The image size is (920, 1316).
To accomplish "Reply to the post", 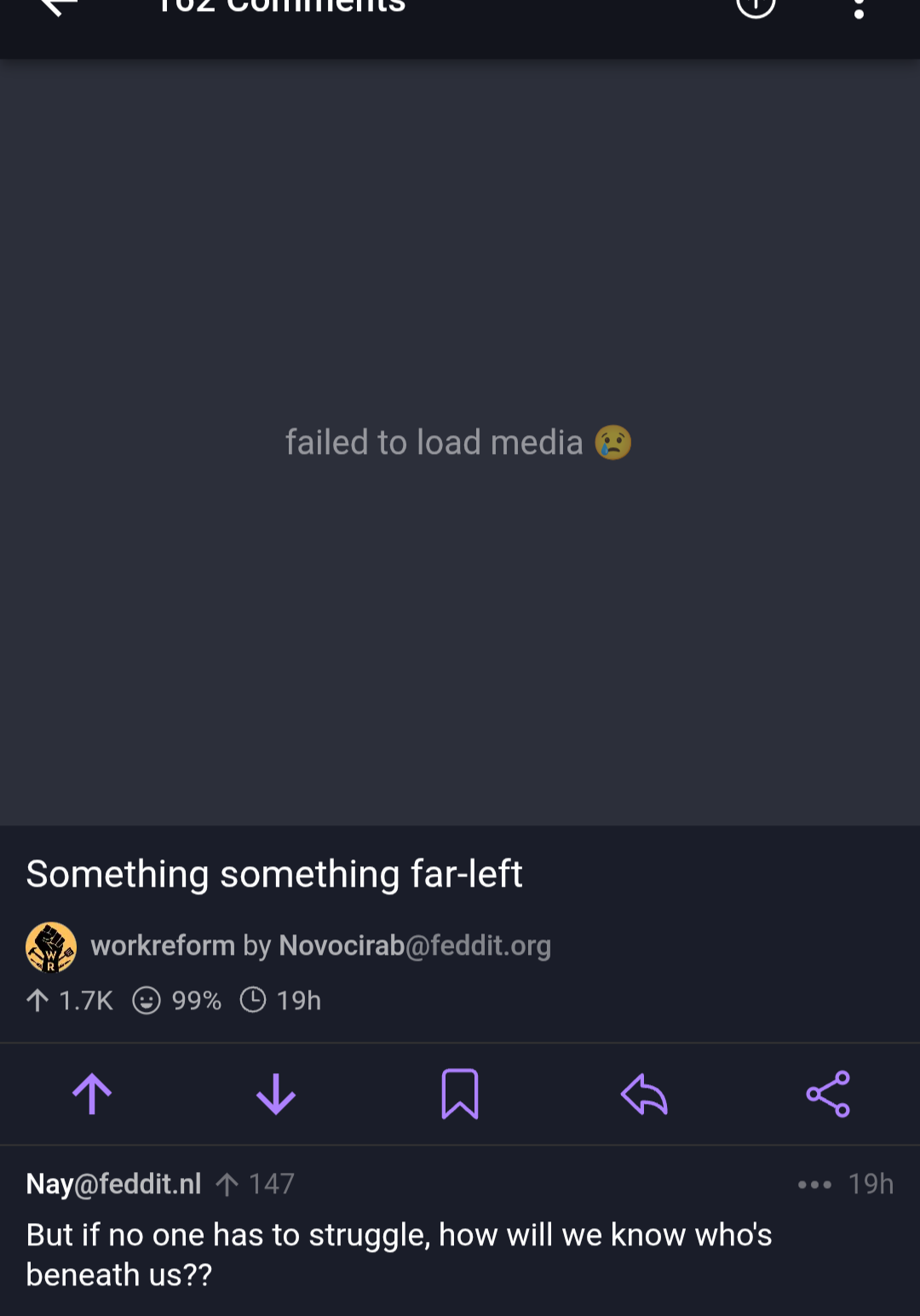I will 644,1095.
